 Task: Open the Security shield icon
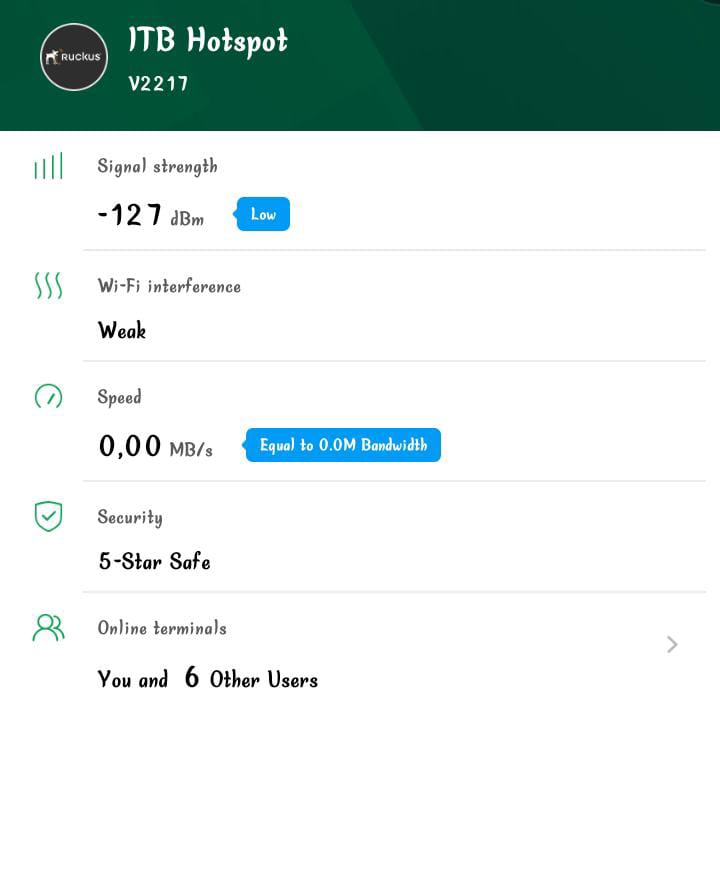[x=47, y=517]
